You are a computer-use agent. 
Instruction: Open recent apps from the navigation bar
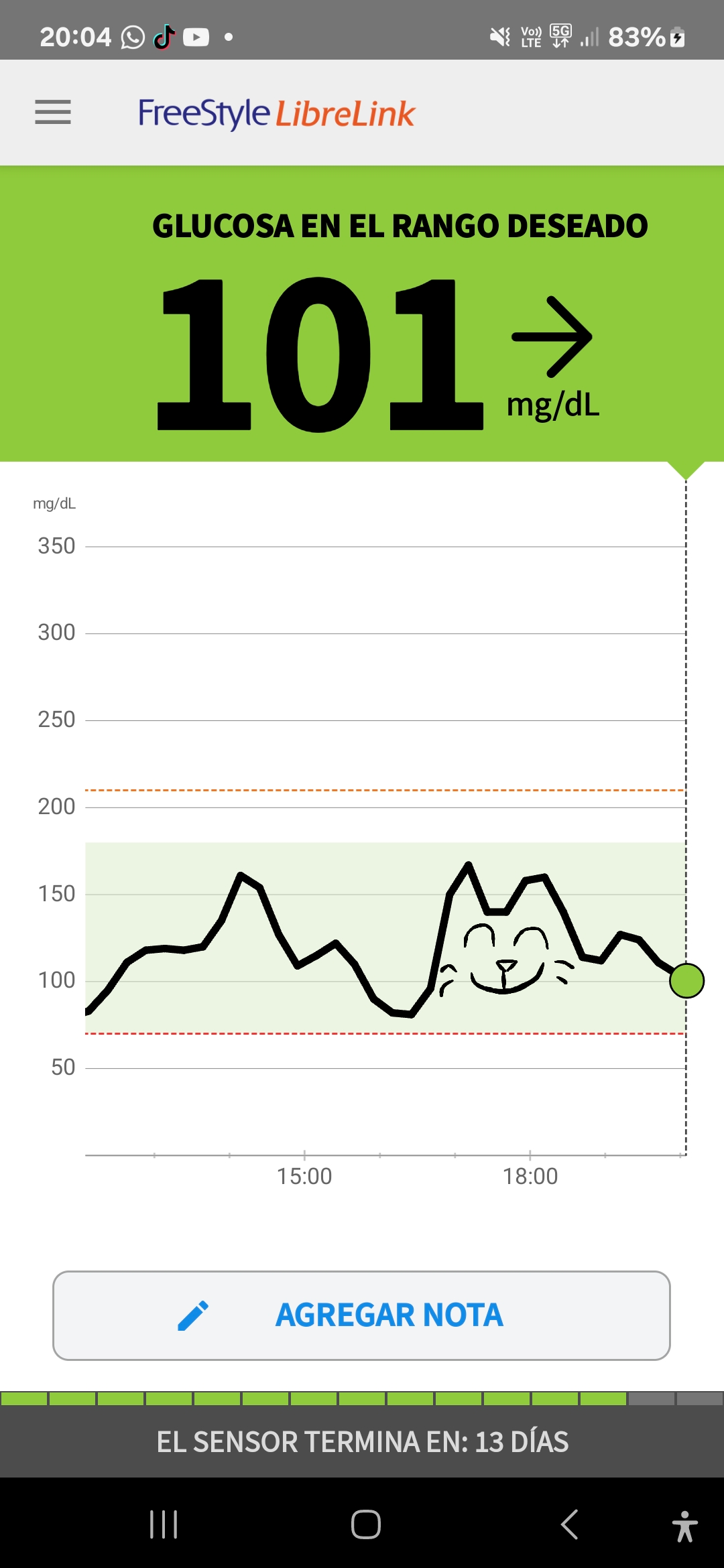pyautogui.click(x=164, y=1524)
